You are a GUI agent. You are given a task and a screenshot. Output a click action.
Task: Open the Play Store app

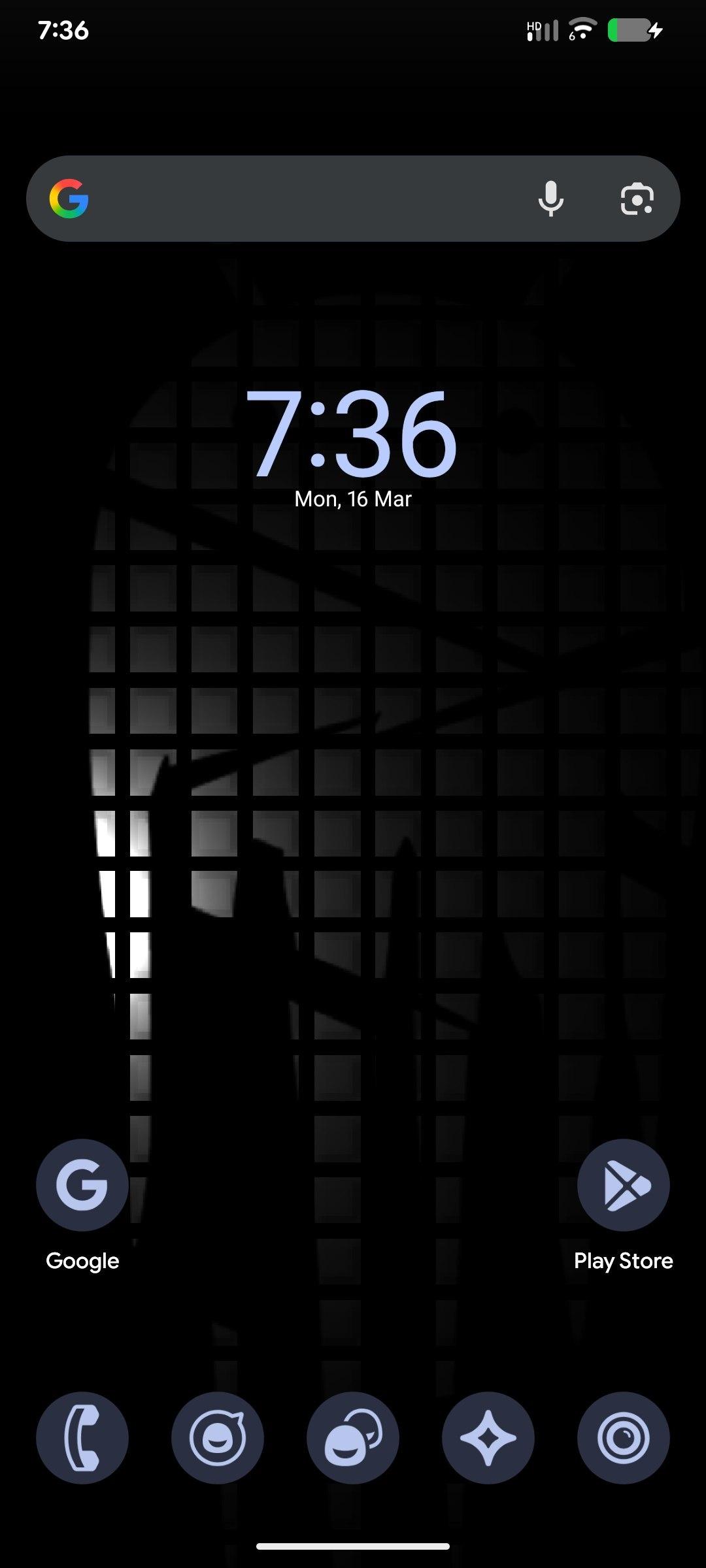623,1185
